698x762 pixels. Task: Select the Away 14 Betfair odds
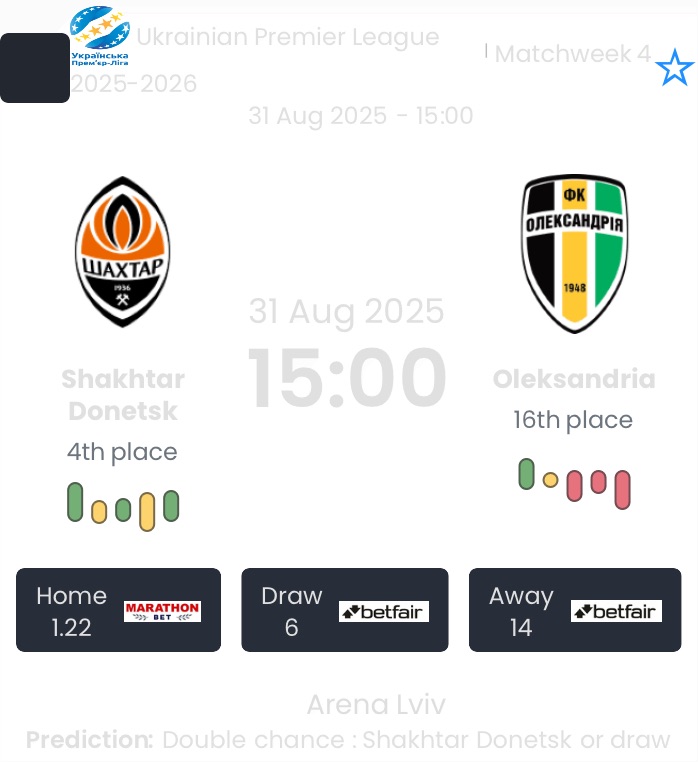573,610
